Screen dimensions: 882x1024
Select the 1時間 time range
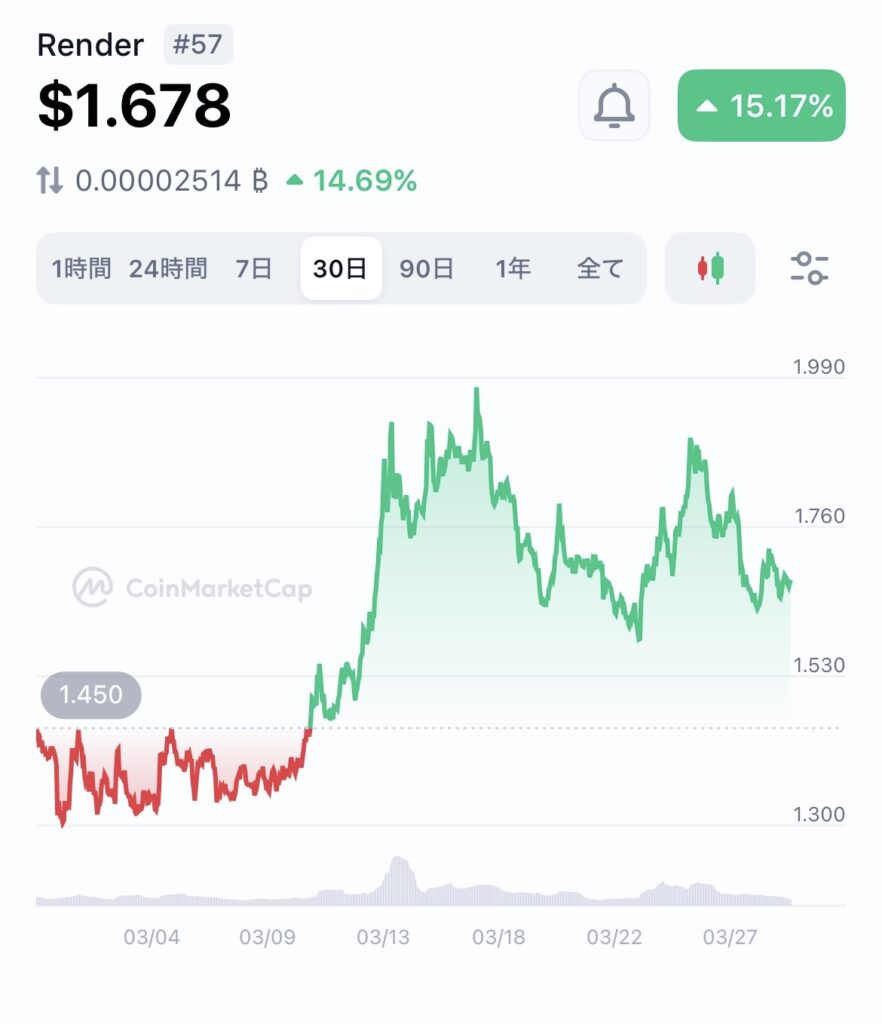tap(81, 268)
